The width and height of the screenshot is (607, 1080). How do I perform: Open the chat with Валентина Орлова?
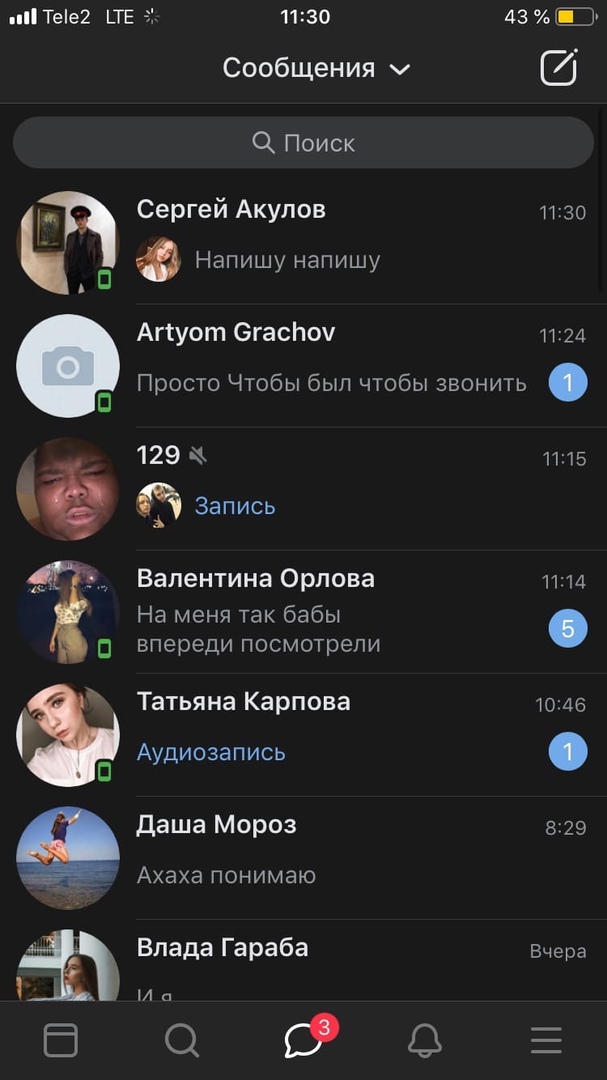(303, 612)
